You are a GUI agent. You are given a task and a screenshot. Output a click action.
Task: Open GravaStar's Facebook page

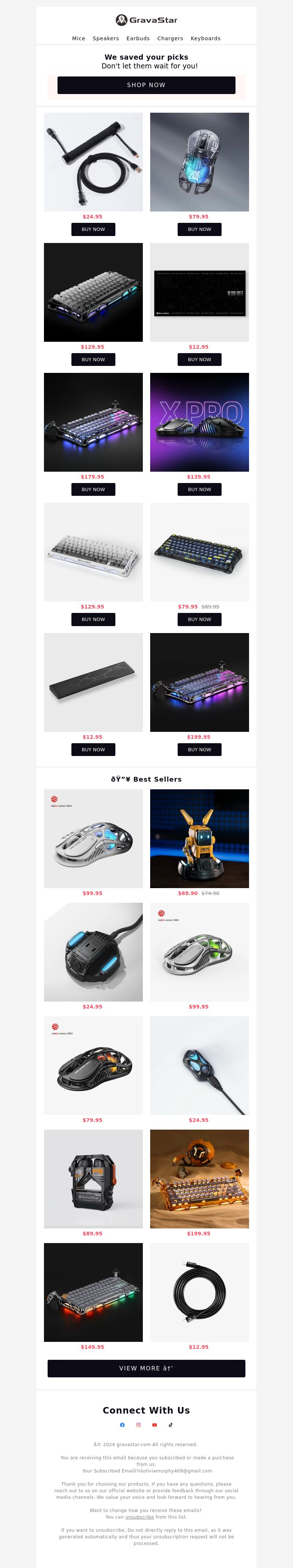point(122,1424)
